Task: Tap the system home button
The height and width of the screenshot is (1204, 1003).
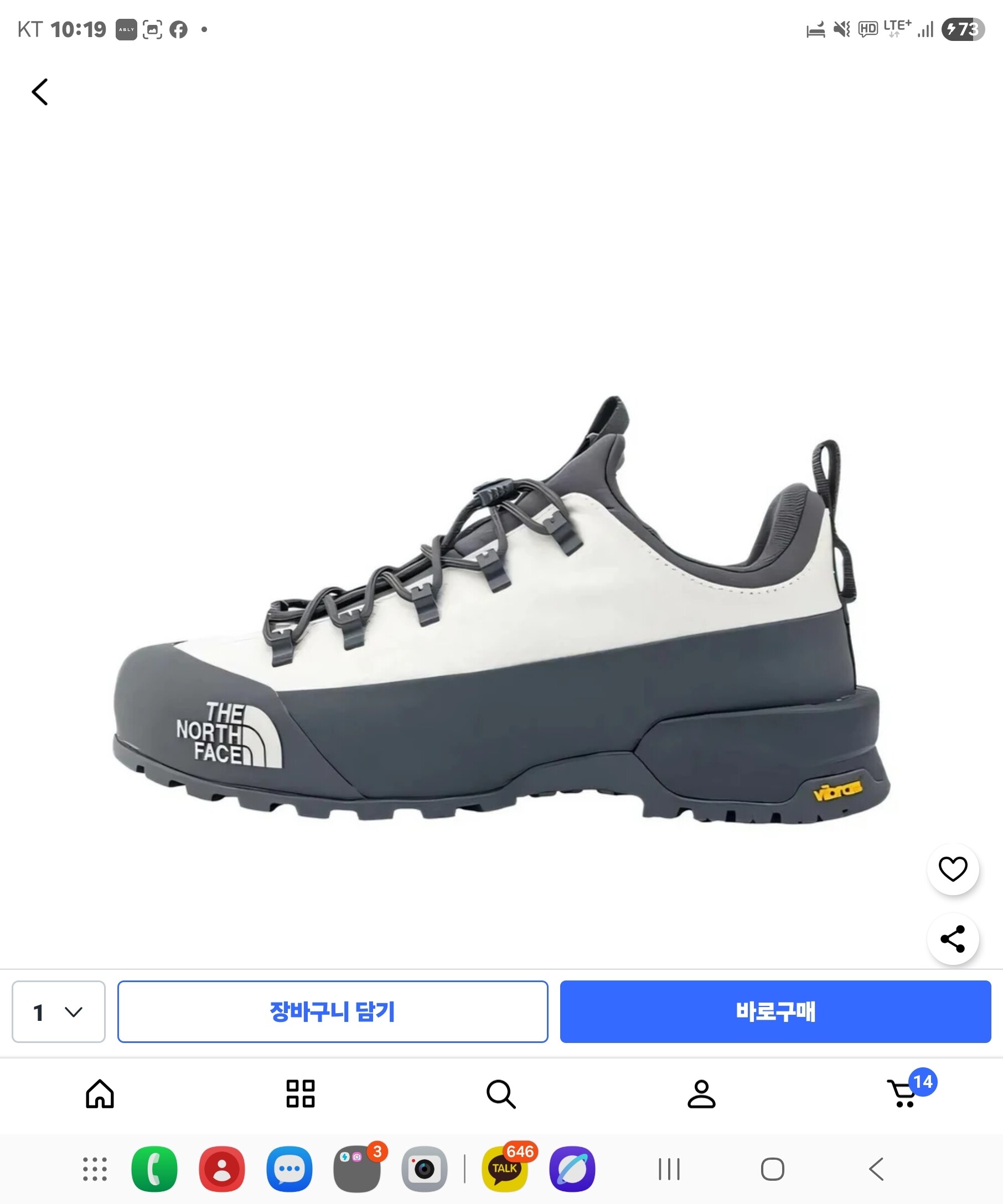Action: pyautogui.click(x=773, y=1169)
